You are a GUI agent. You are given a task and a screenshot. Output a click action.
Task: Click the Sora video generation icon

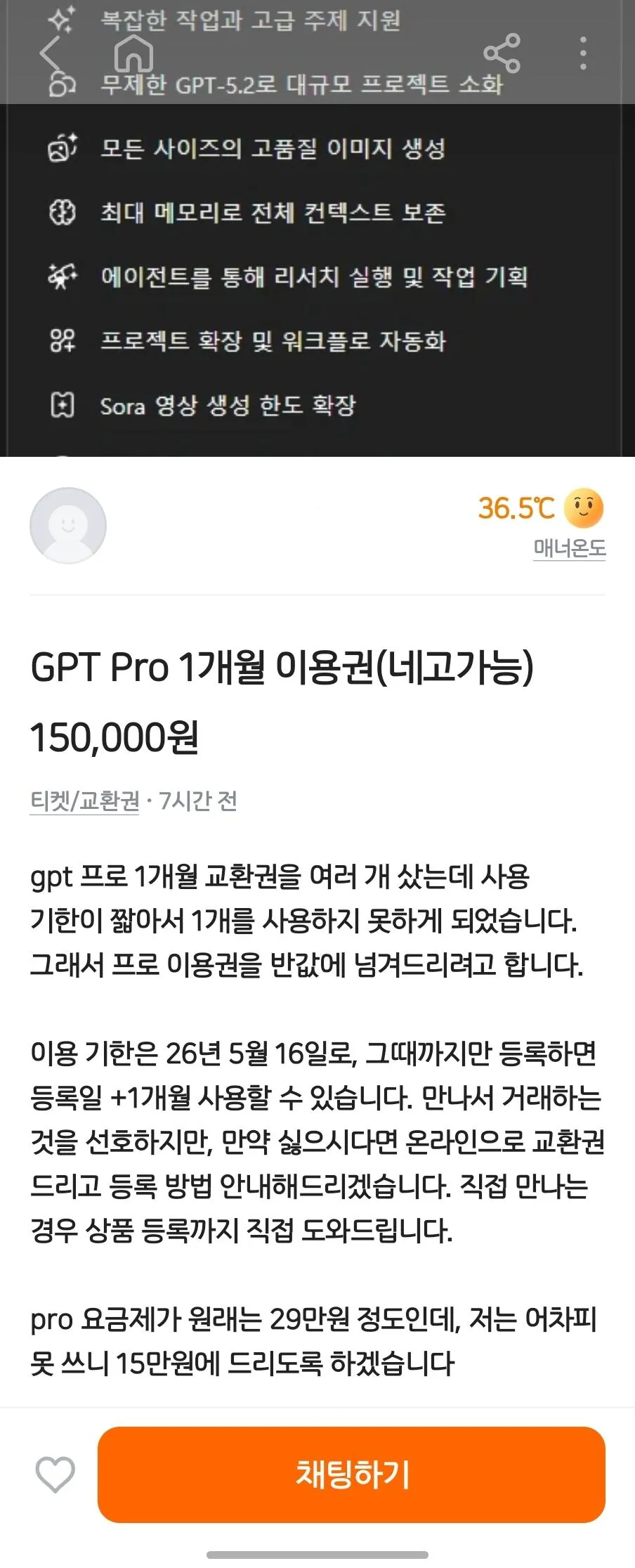64,403
